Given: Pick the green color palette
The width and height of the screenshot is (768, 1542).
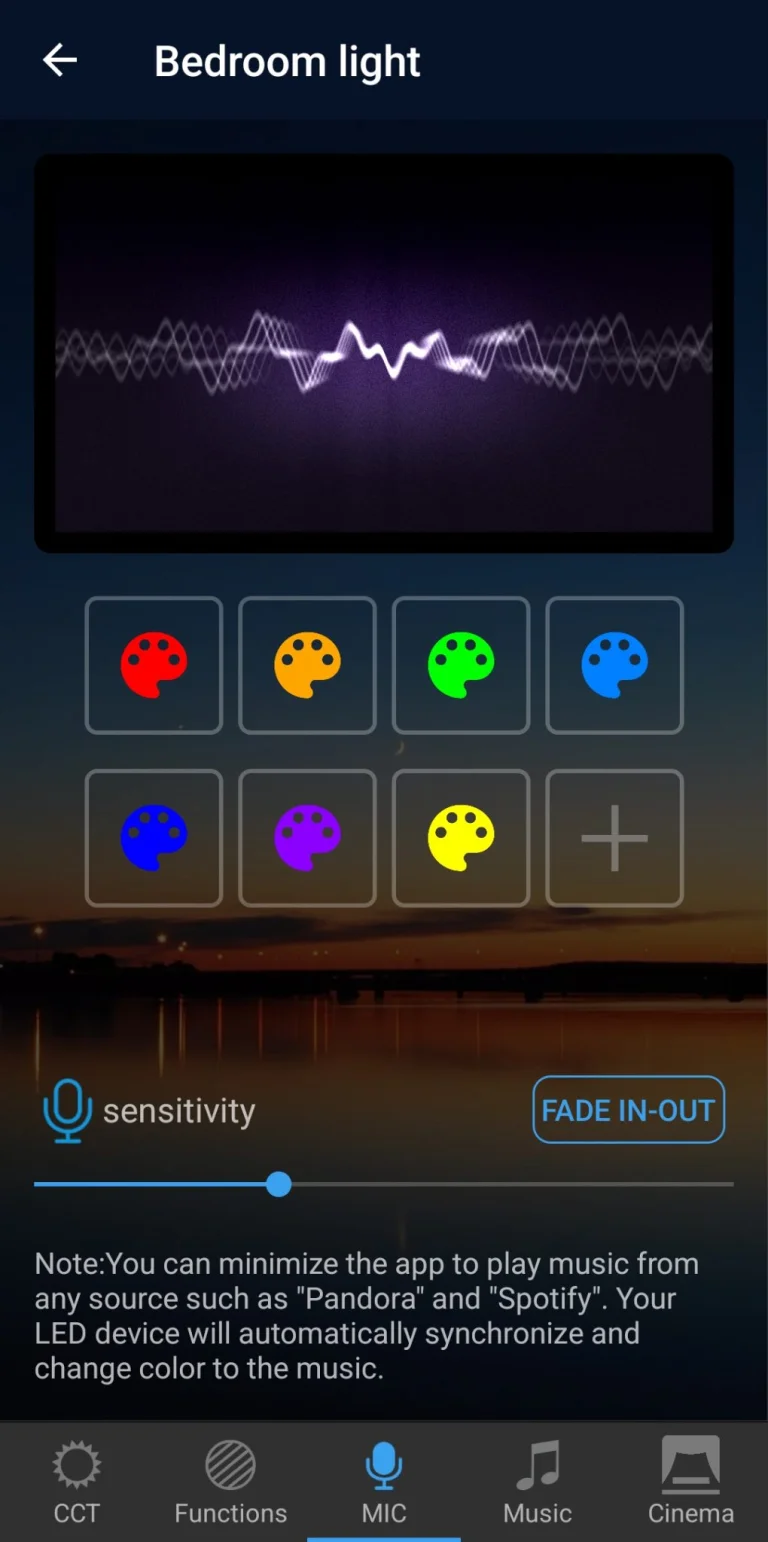Looking at the screenshot, I should point(461,665).
